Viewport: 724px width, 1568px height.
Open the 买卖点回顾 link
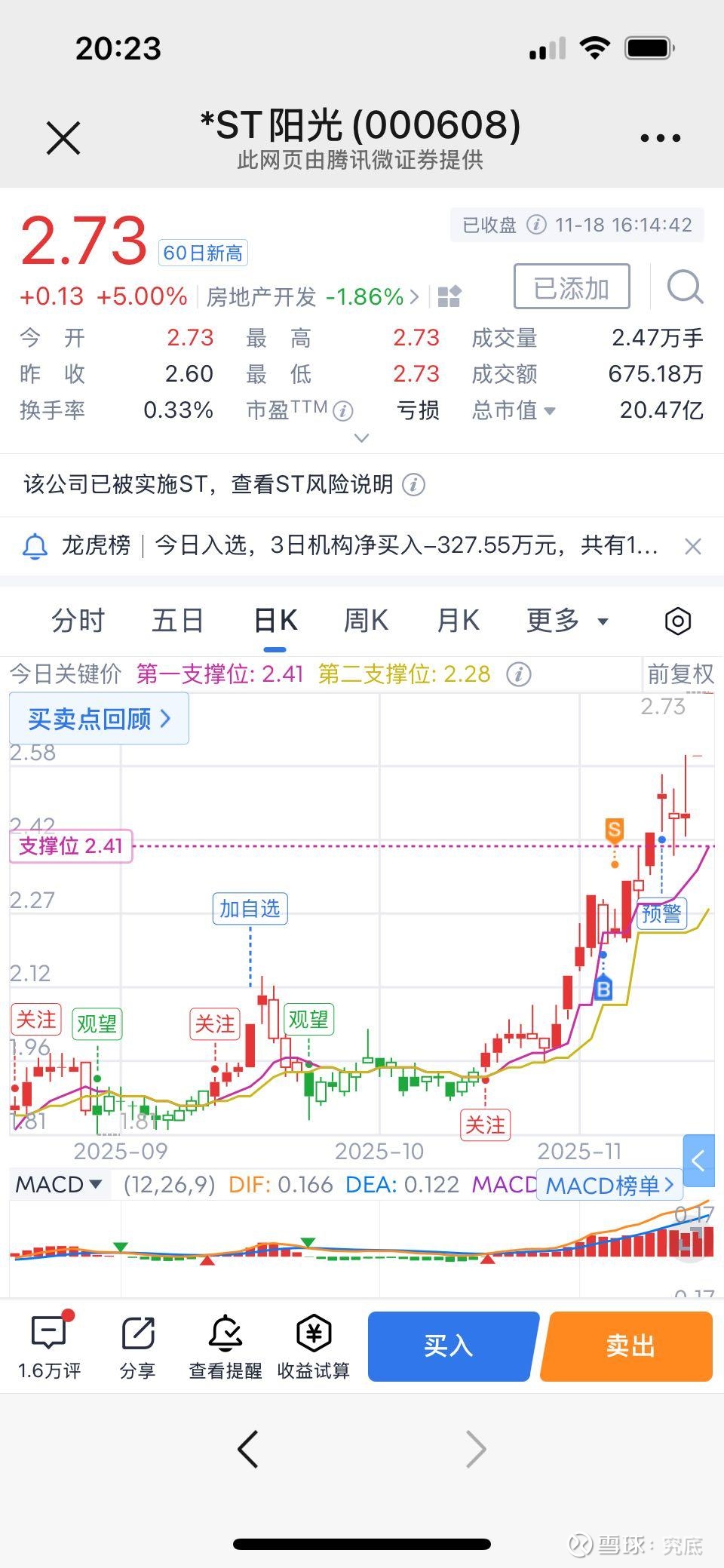[98, 718]
